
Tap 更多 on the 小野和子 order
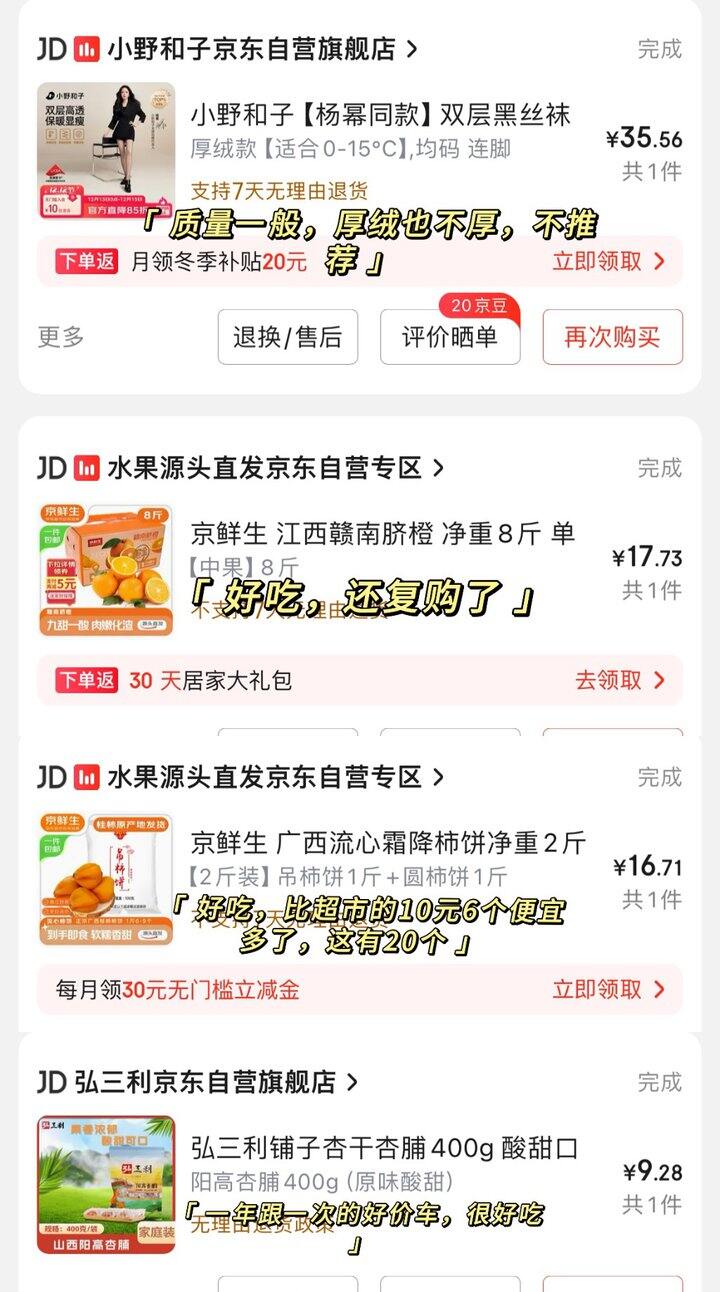61,337
